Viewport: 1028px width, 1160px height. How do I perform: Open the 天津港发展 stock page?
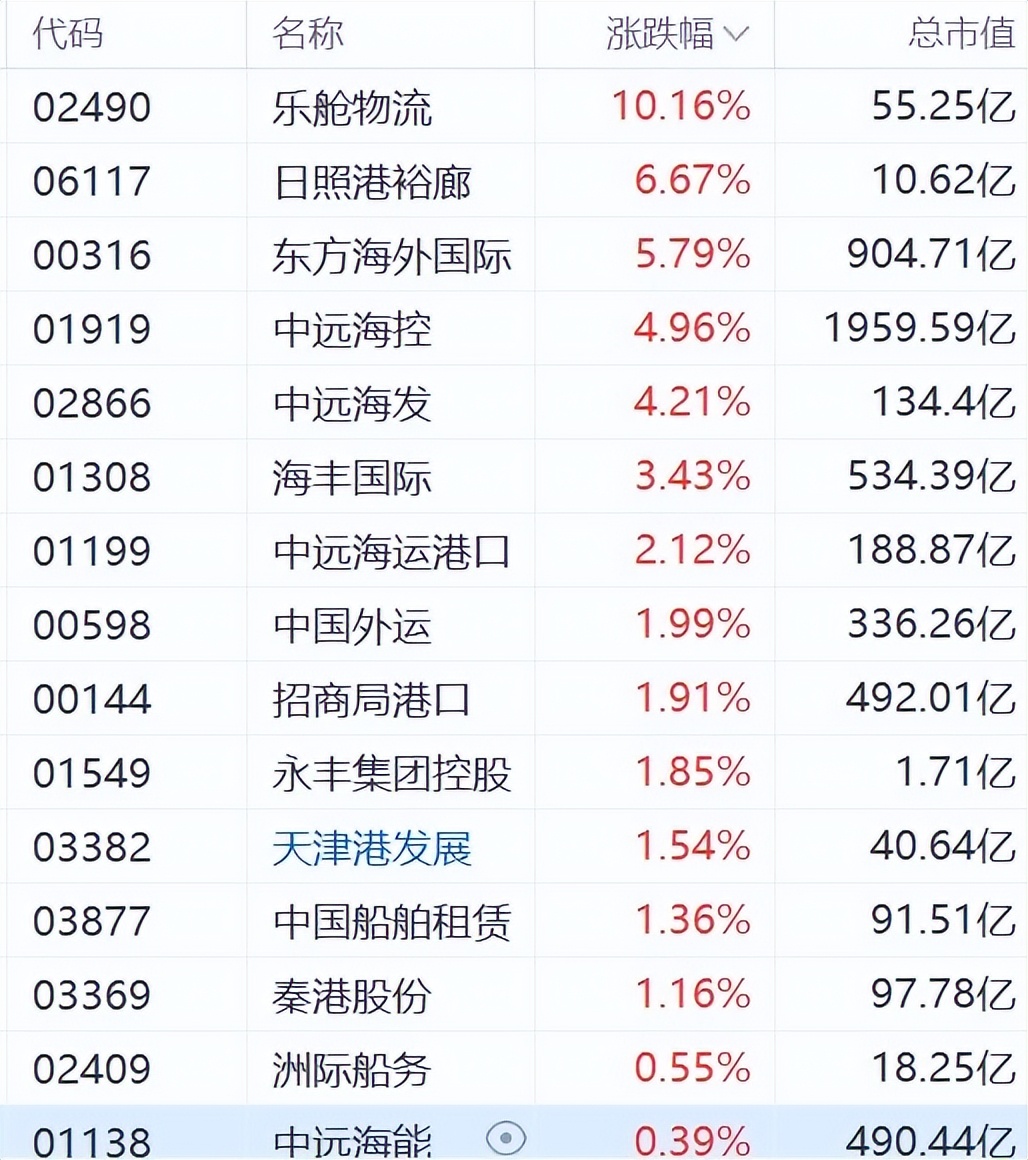click(x=371, y=847)
